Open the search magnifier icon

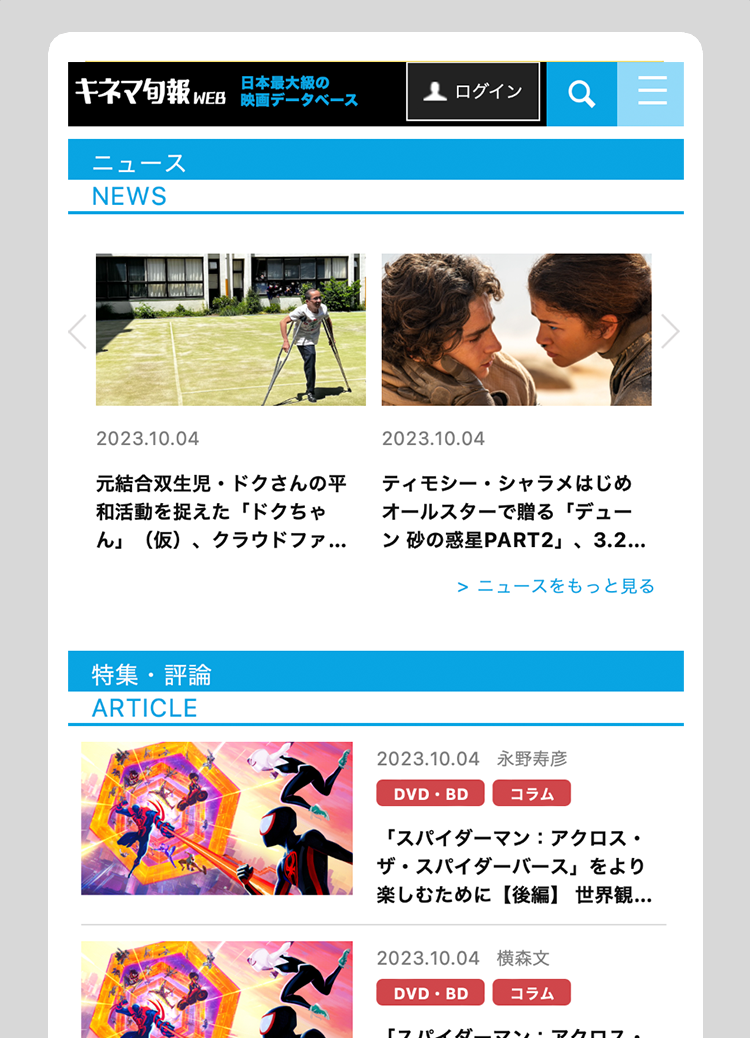[581, 94]
